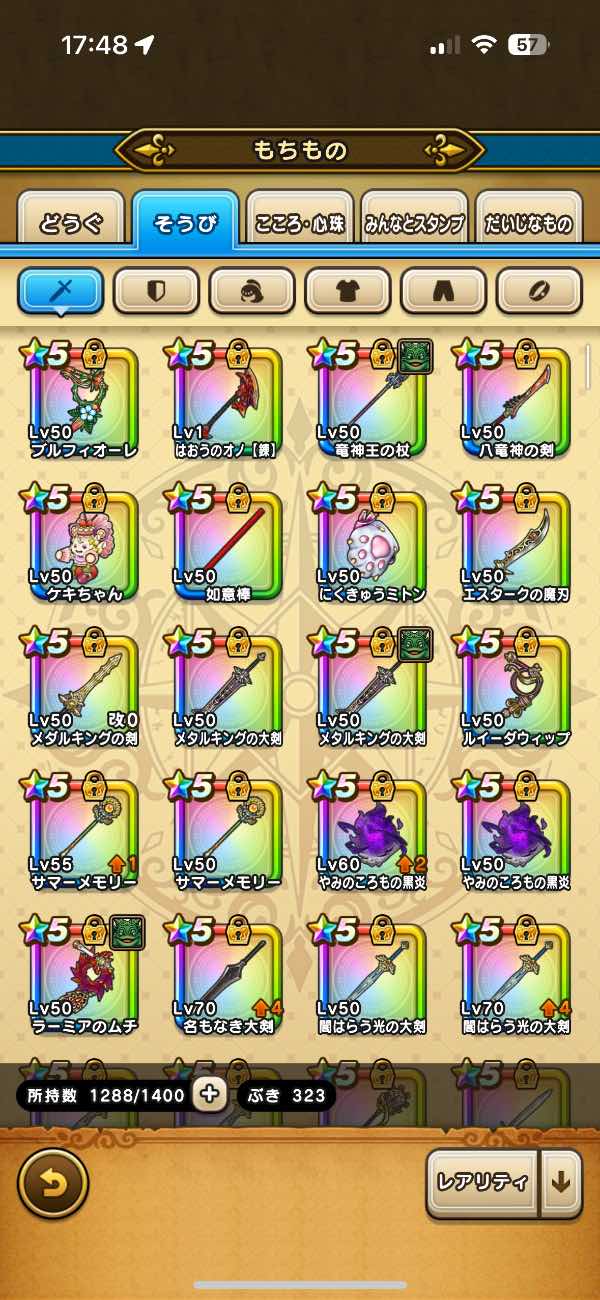The height and width of the screenshot is (1300, 600).
Task: Select the accessory ring filter
Action: 539,291
